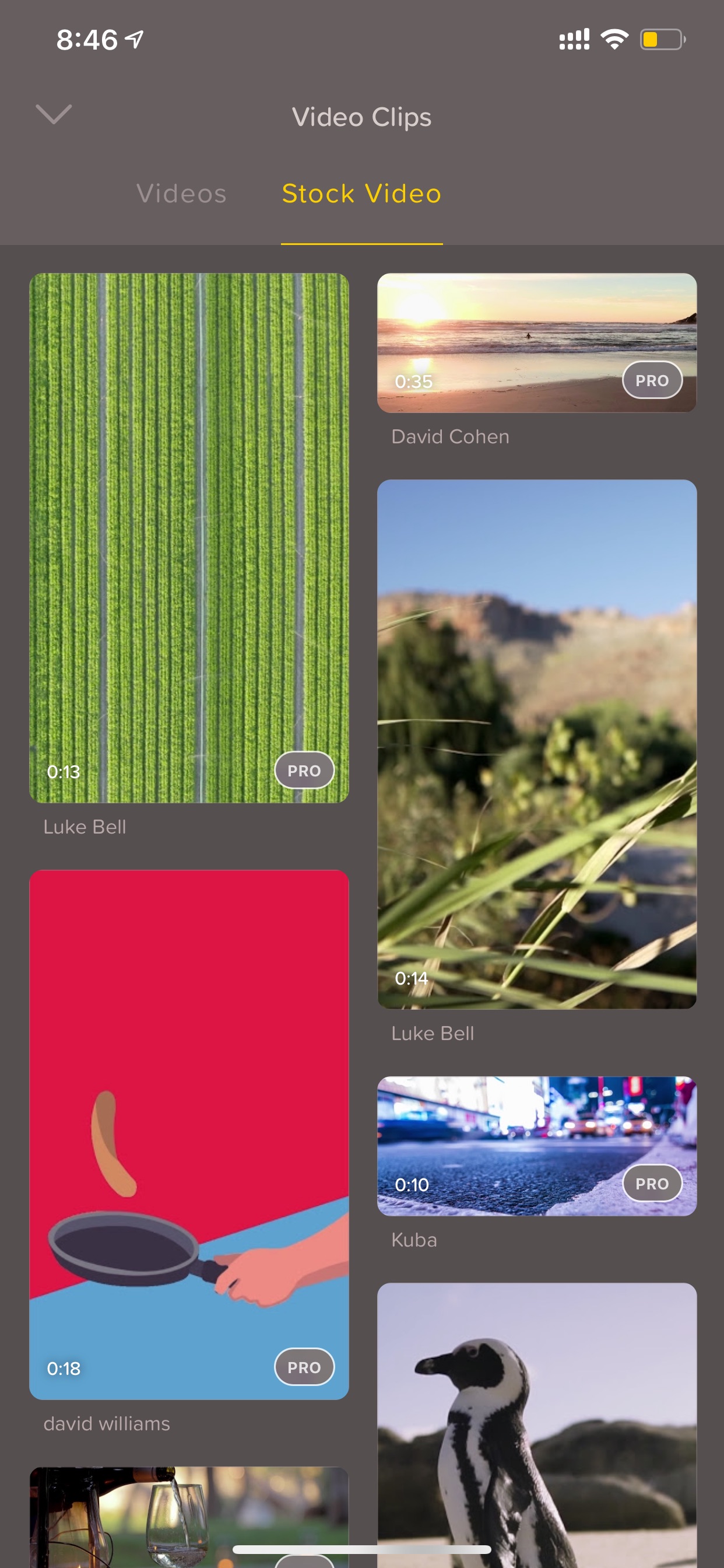Open the wine pouring clip thumbnail

click(189, 1517)
